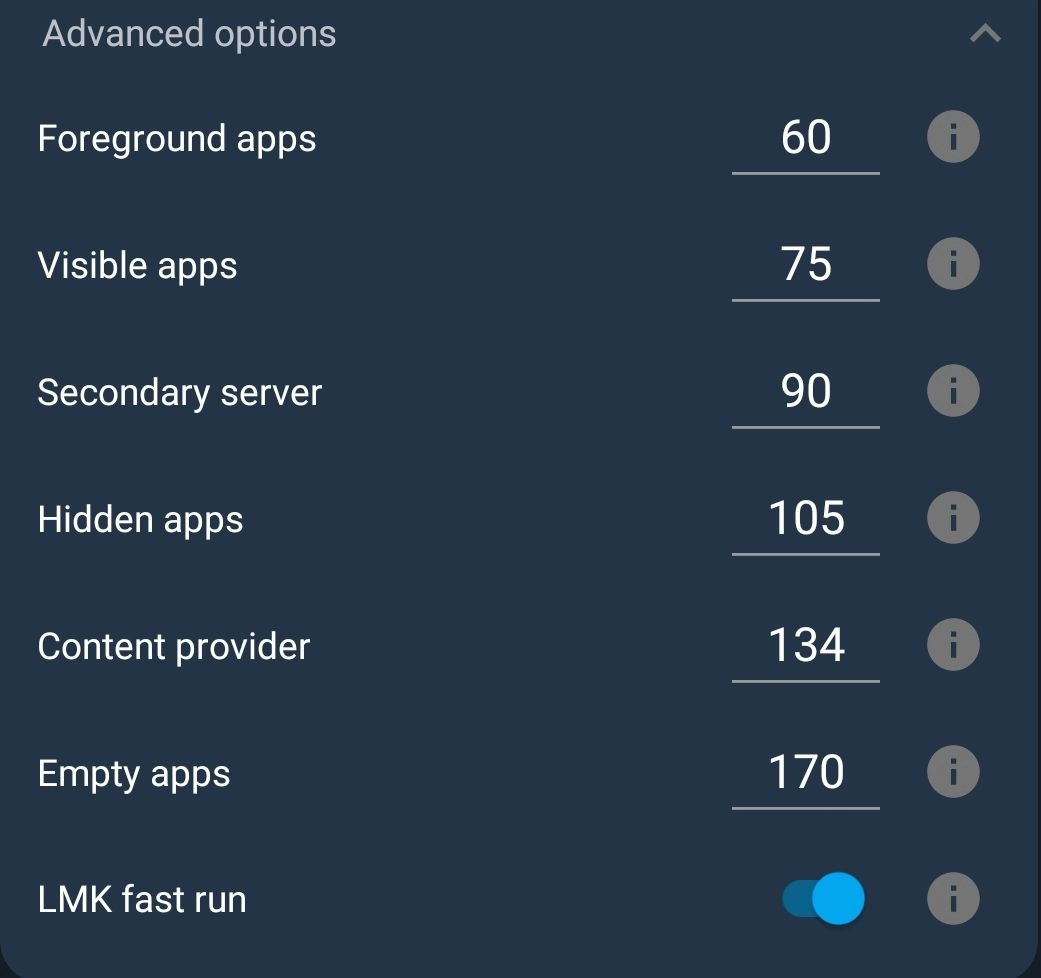Disable the LMK fast run switch
Screen dimensions: 1041x978
point(823,899)
